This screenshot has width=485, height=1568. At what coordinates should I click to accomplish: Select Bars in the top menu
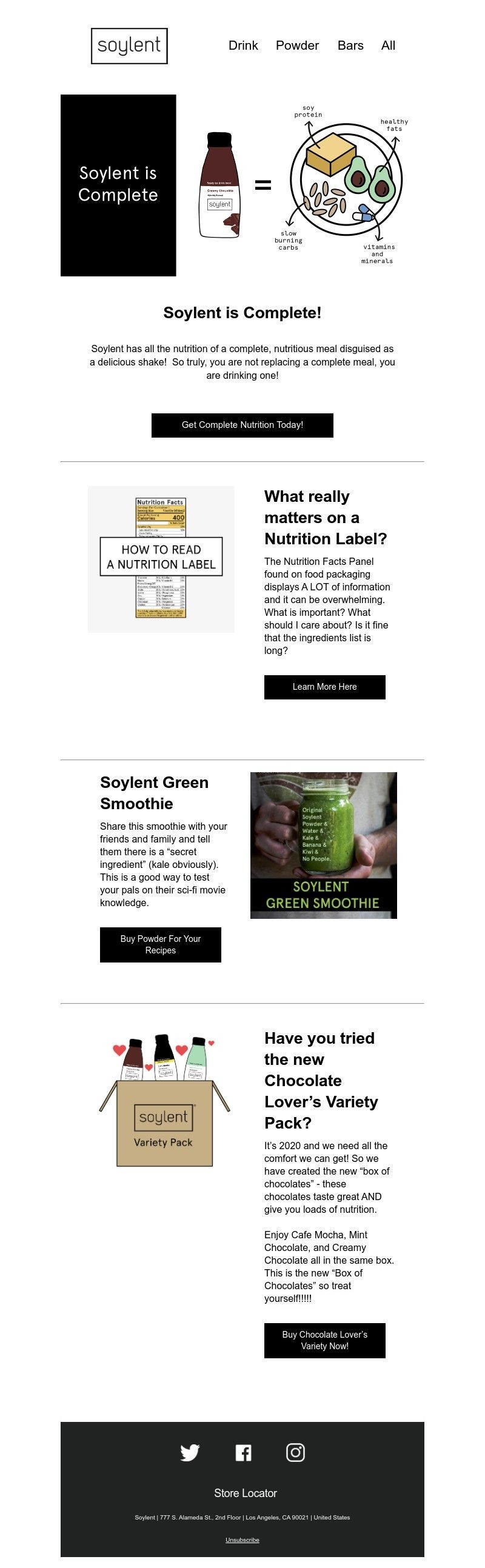click(350, 45)
